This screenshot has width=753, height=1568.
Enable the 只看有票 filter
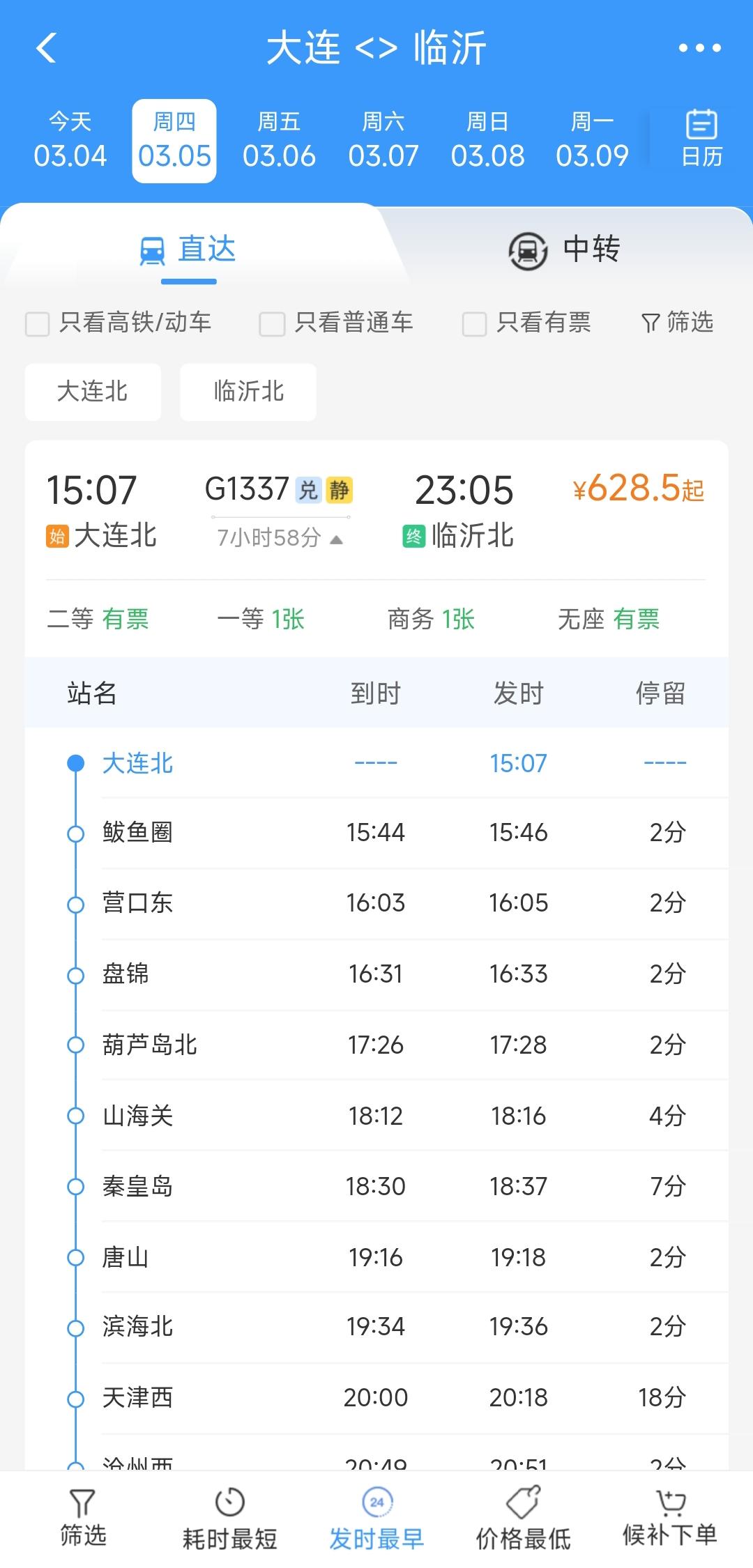[473, 324]
